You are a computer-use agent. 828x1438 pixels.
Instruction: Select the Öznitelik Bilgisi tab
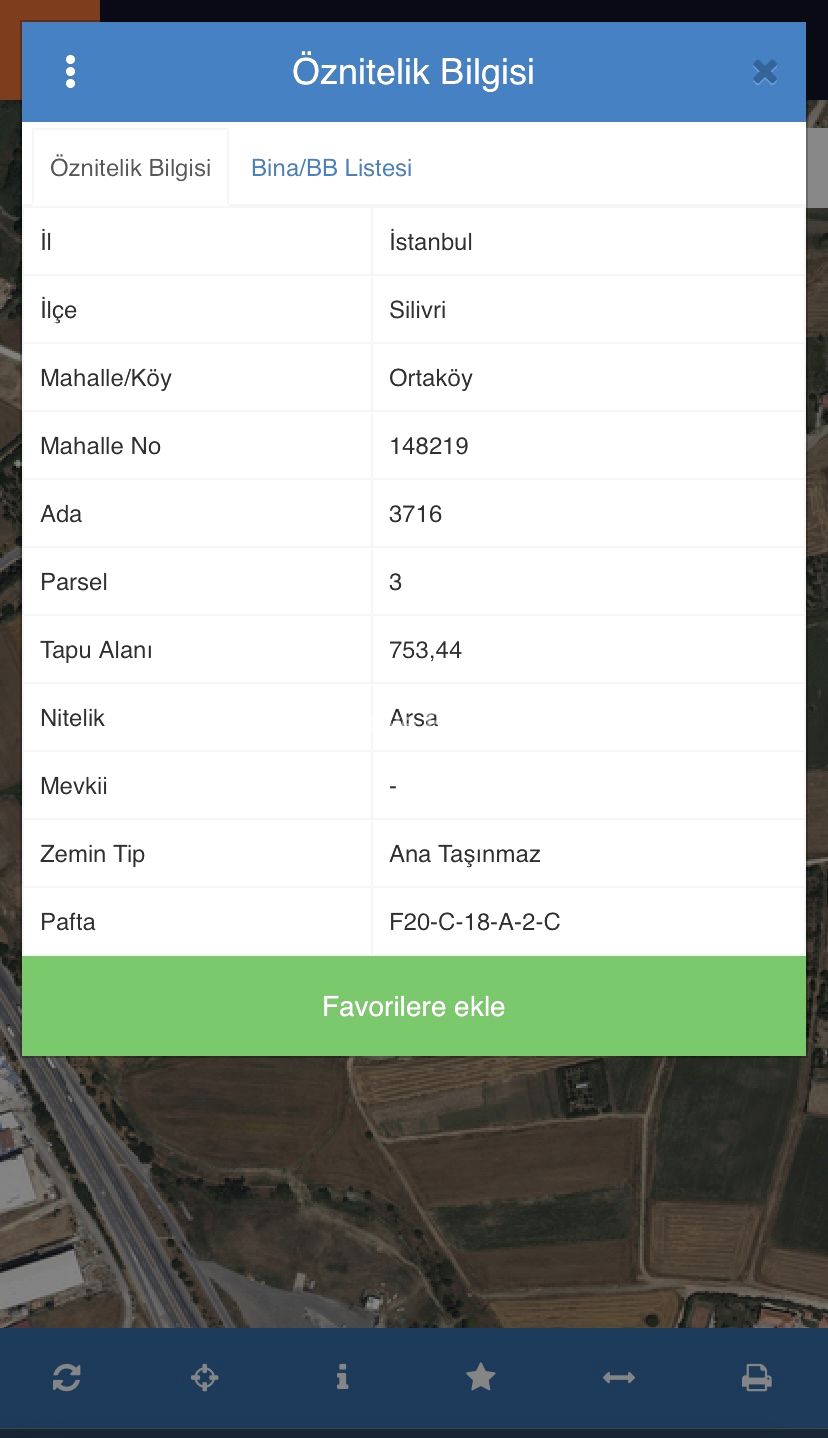point(130,168)
